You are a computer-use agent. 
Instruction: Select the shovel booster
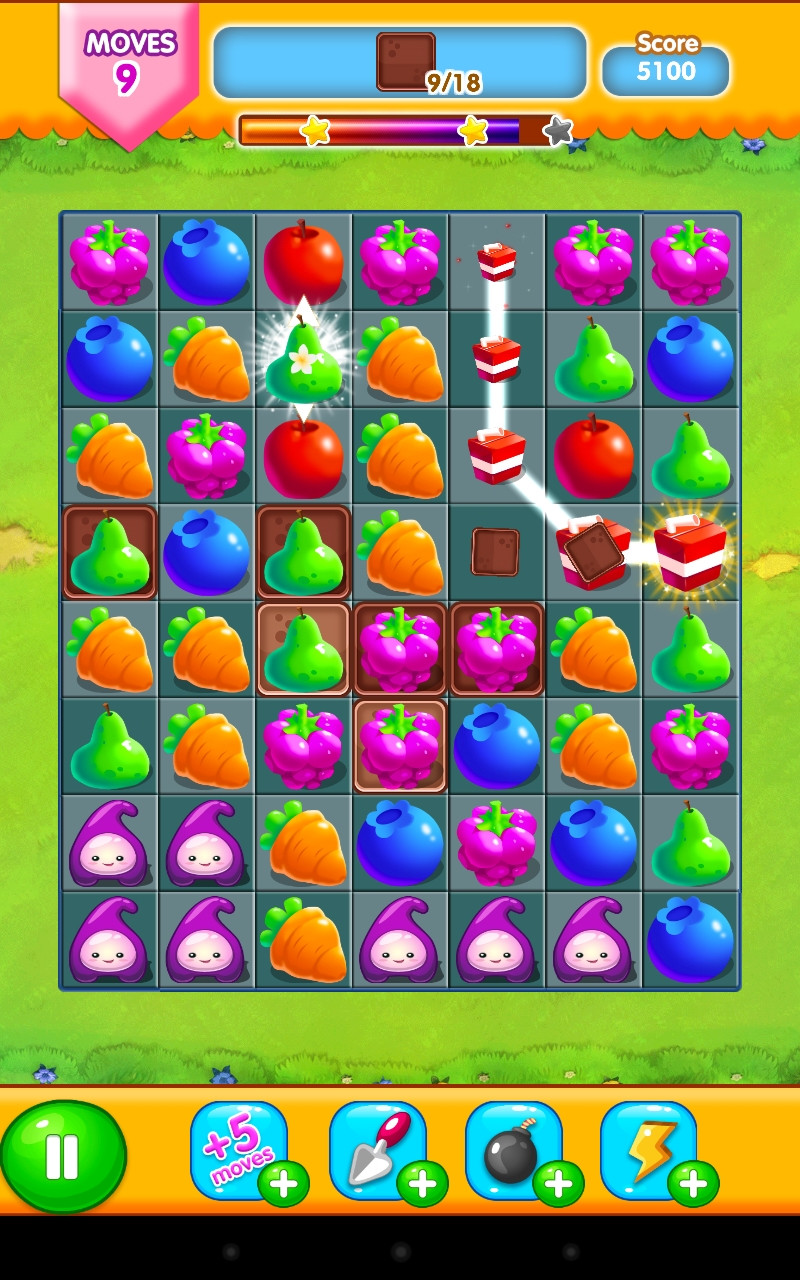(x=378, y=1150)
